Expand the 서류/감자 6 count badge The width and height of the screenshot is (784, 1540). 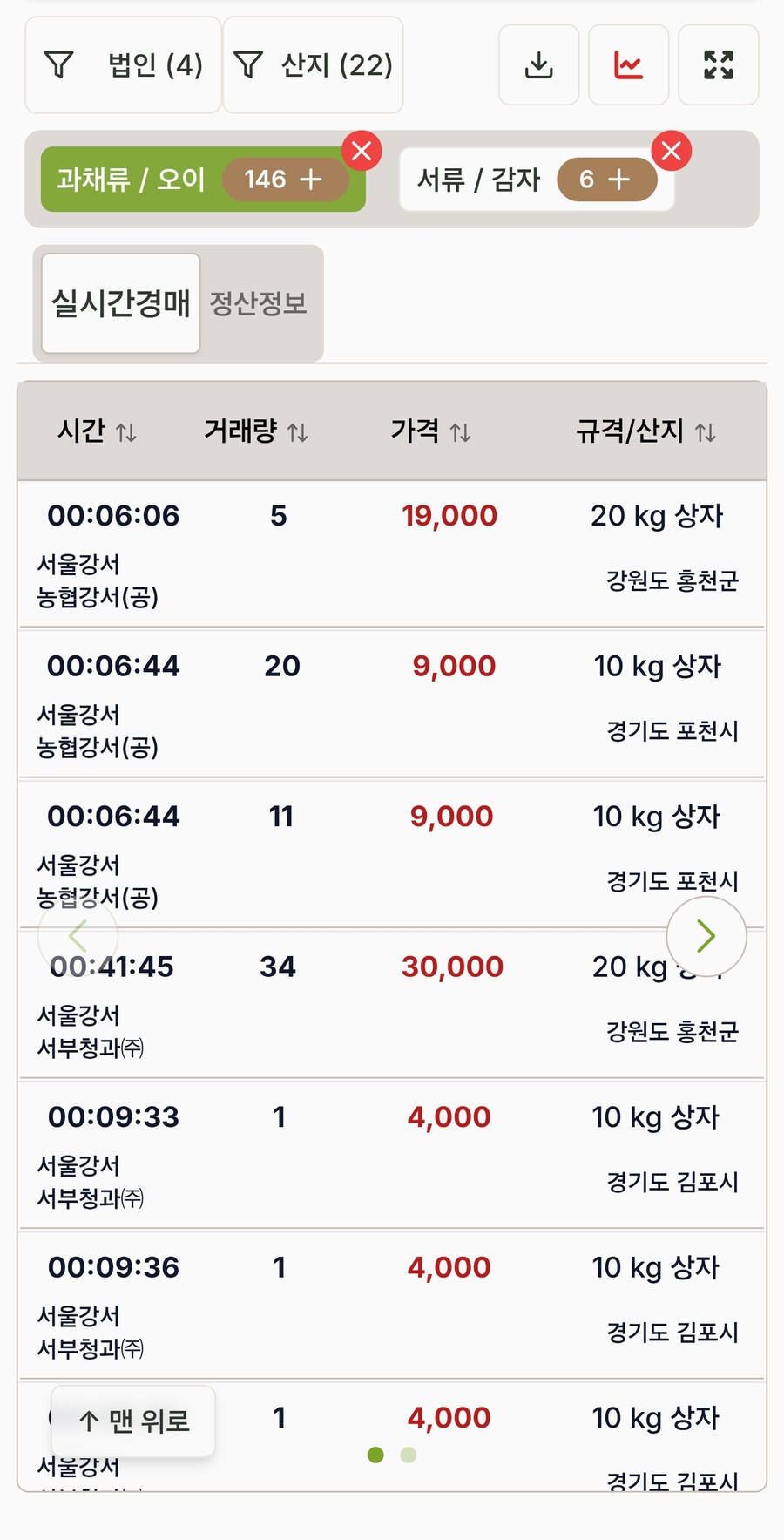click(608, 180)
